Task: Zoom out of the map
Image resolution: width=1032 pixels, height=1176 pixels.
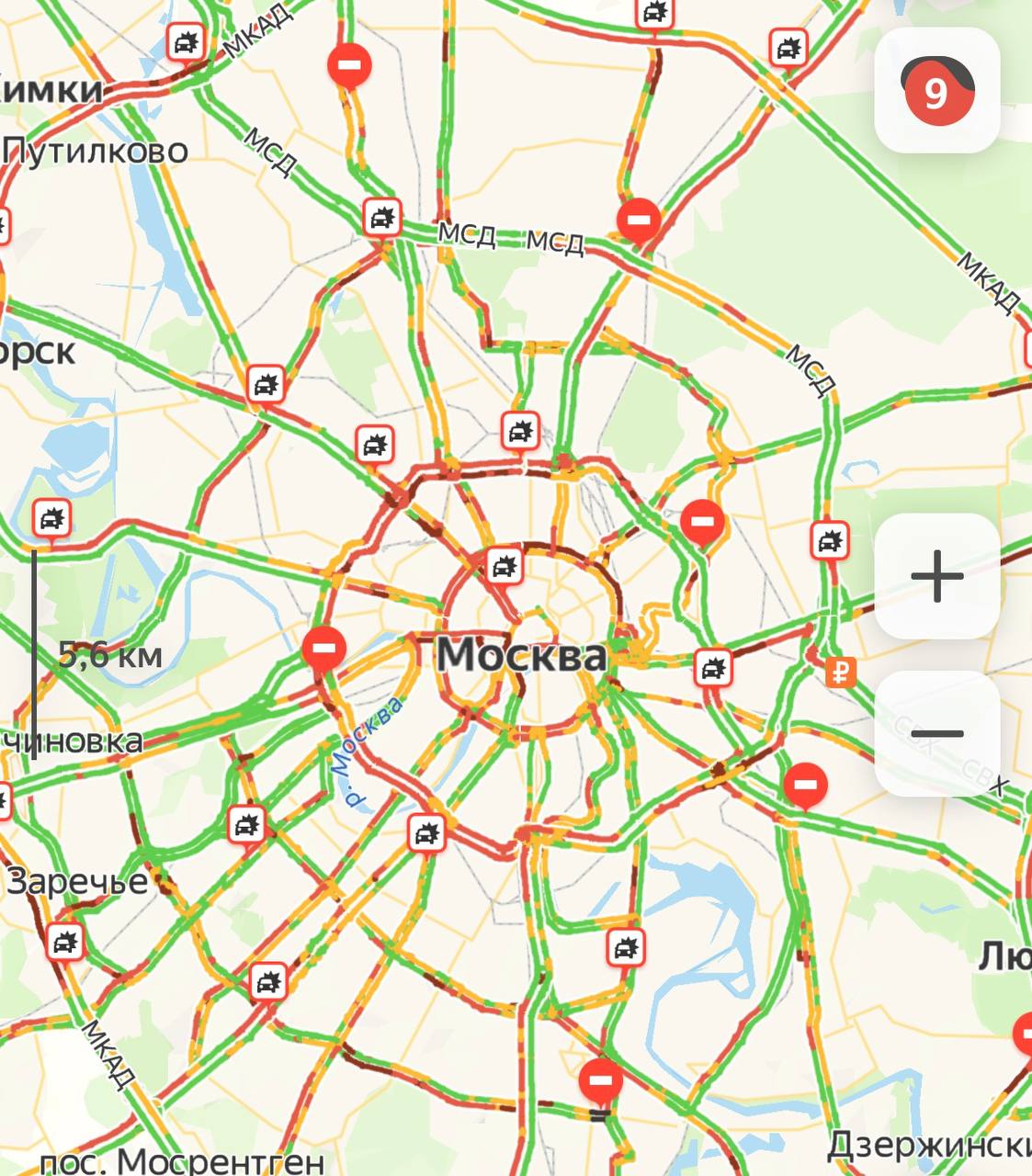Action: (936, 733)
